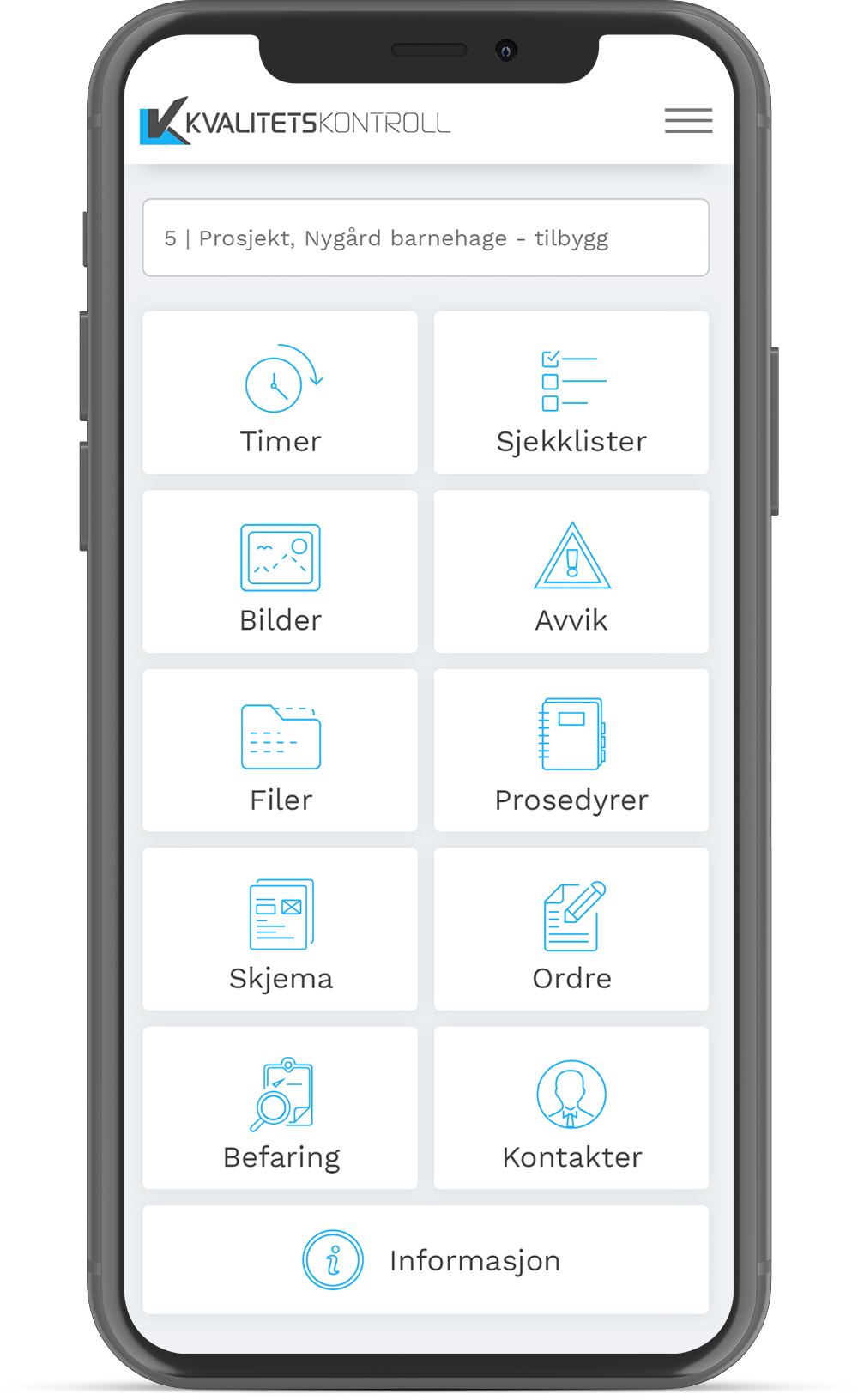Viewport: 858px width, 1400px height.
Task: Go to Sjekklister
Action: (x=571, y=393)
